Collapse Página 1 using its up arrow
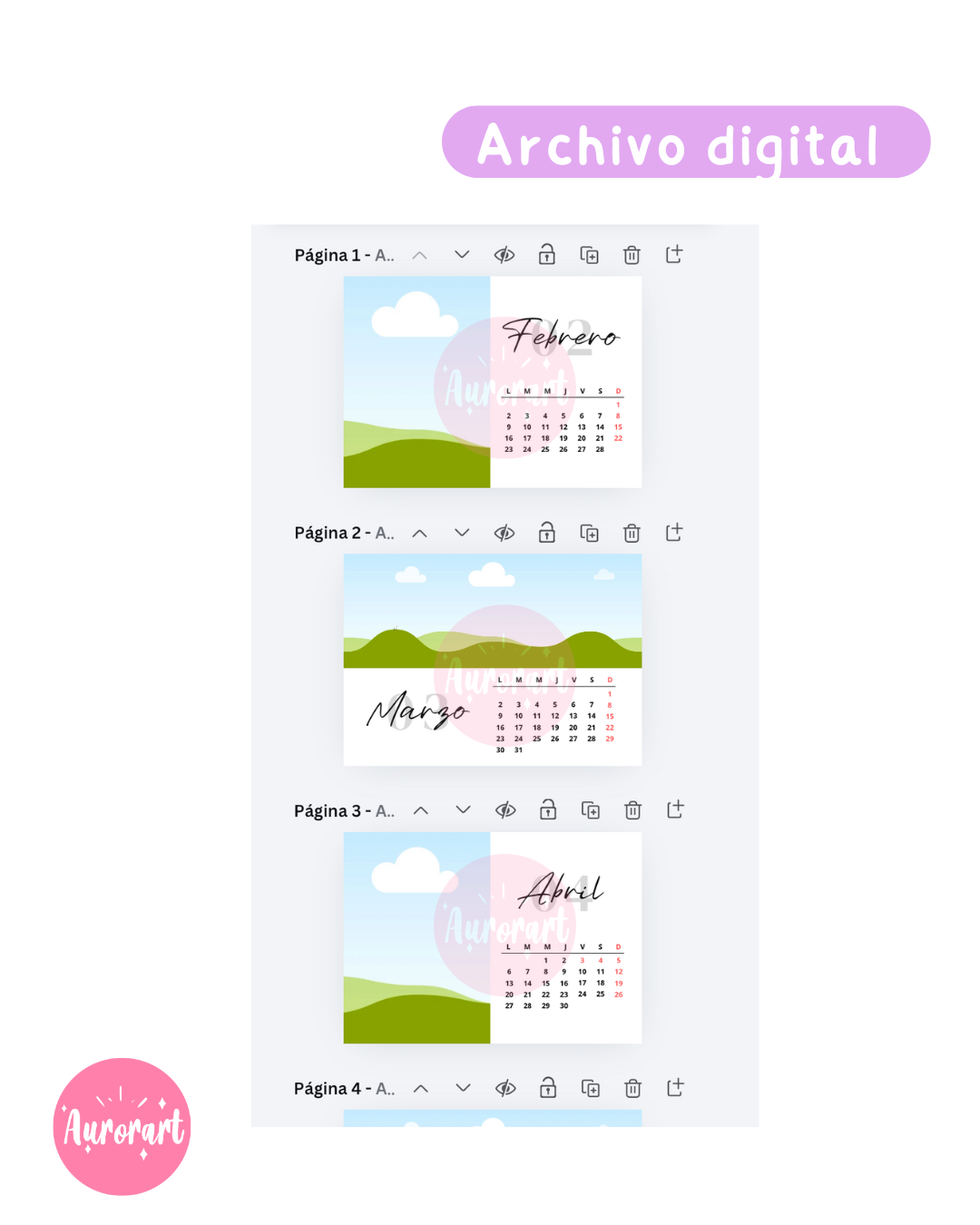The image size is (980, 1225). [x=419, y=255]
